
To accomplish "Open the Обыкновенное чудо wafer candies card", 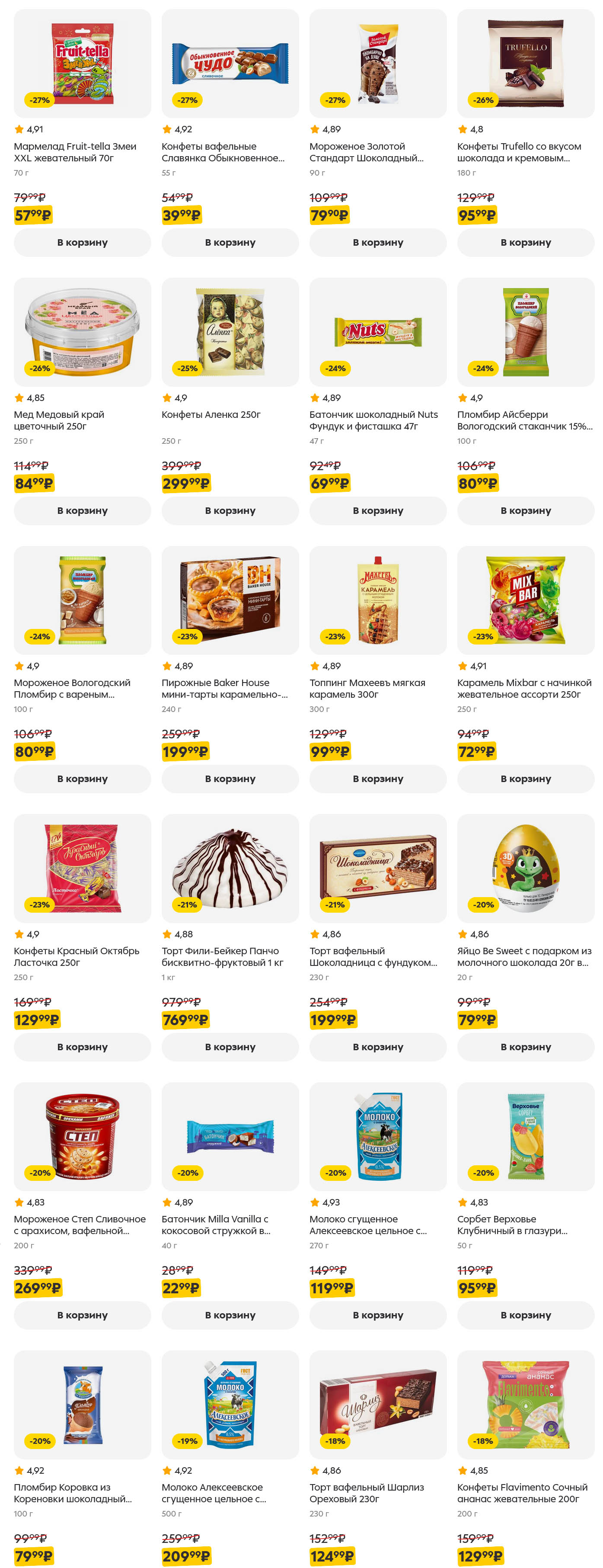I will click(230, 63).
